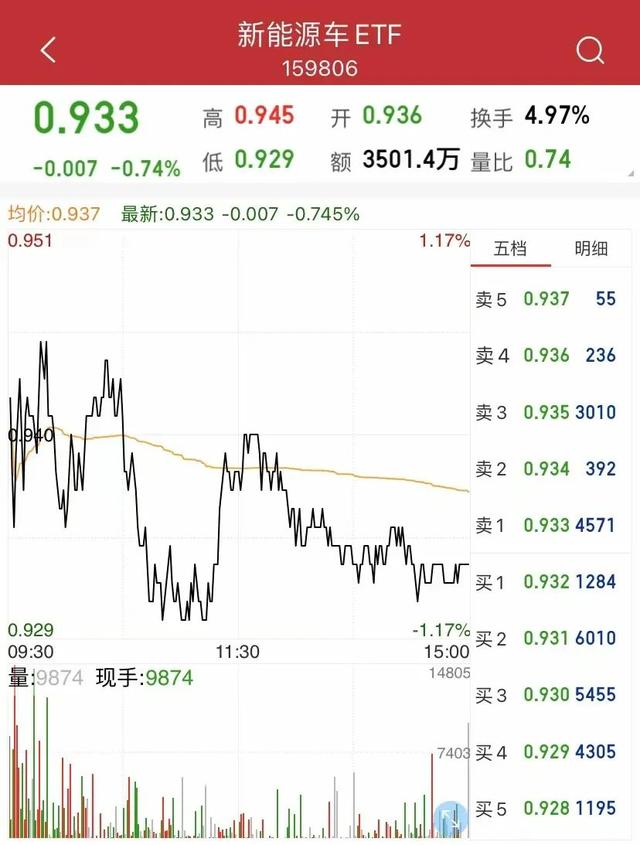Viewport: 640px width, 845px height.
Task: Go back from the ETF quote page
Action: (x=48, y=49)
